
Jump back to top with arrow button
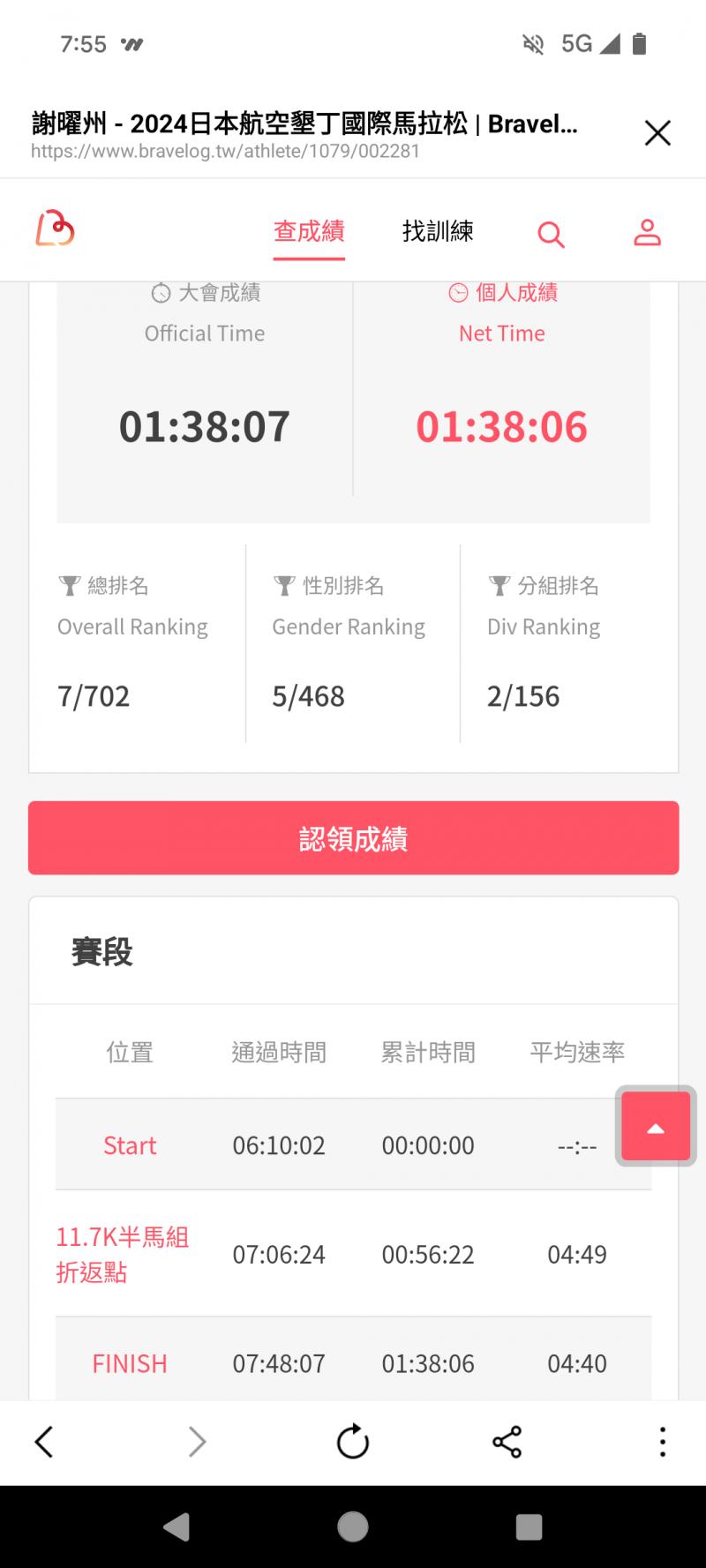coord(656,1126)
